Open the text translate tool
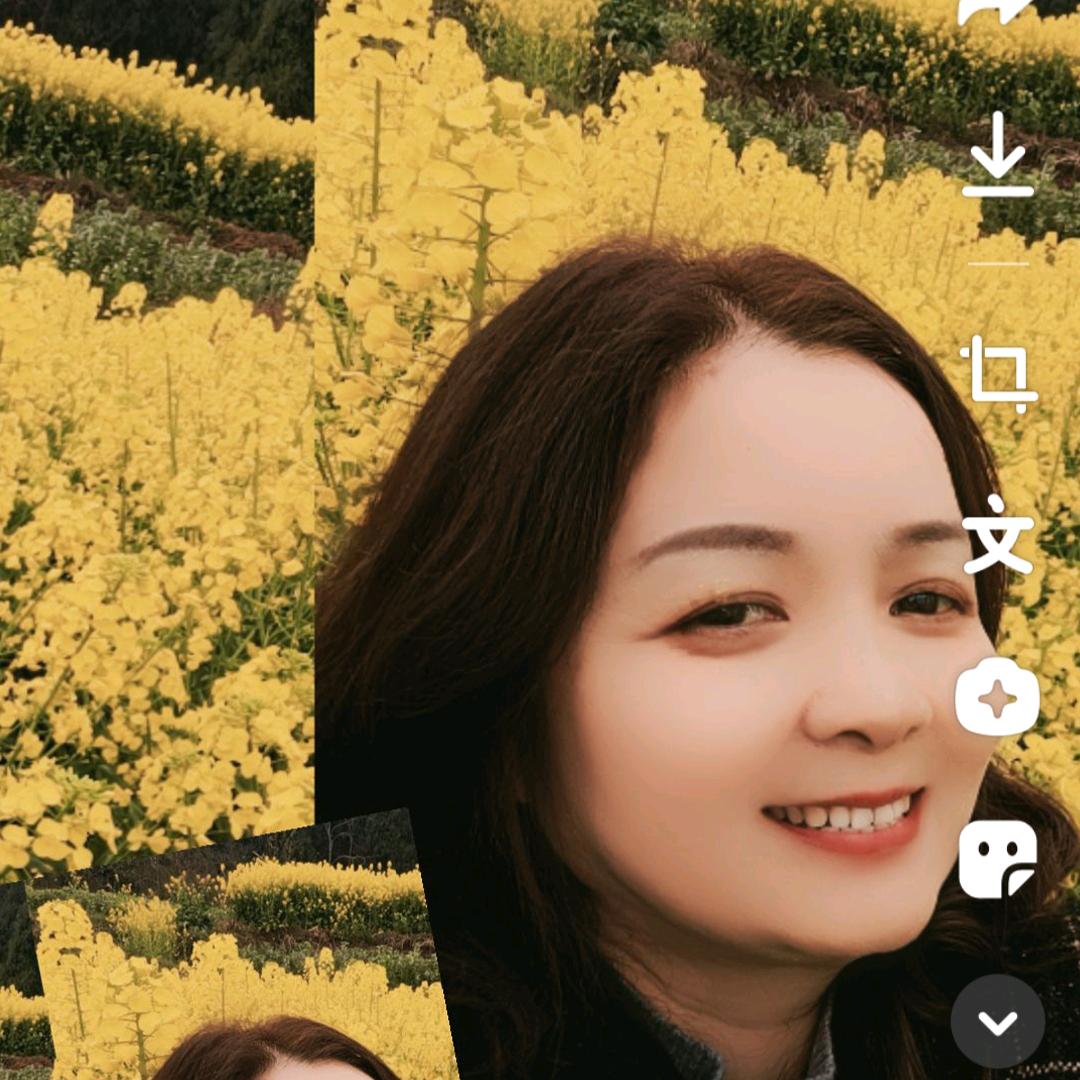Viewport: 1080px width, 1080px height. coord(997,535)
